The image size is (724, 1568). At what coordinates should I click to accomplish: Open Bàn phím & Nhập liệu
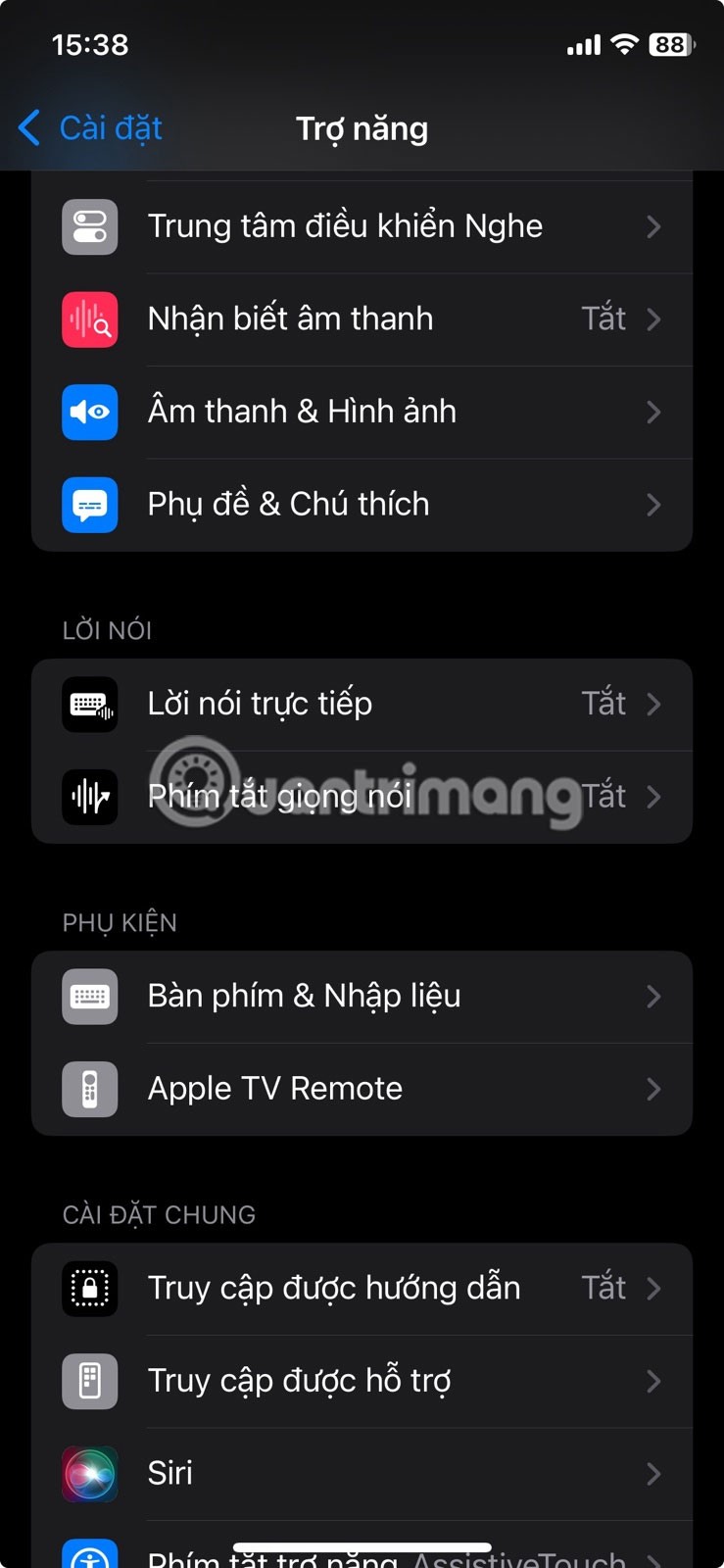point(362,997)
